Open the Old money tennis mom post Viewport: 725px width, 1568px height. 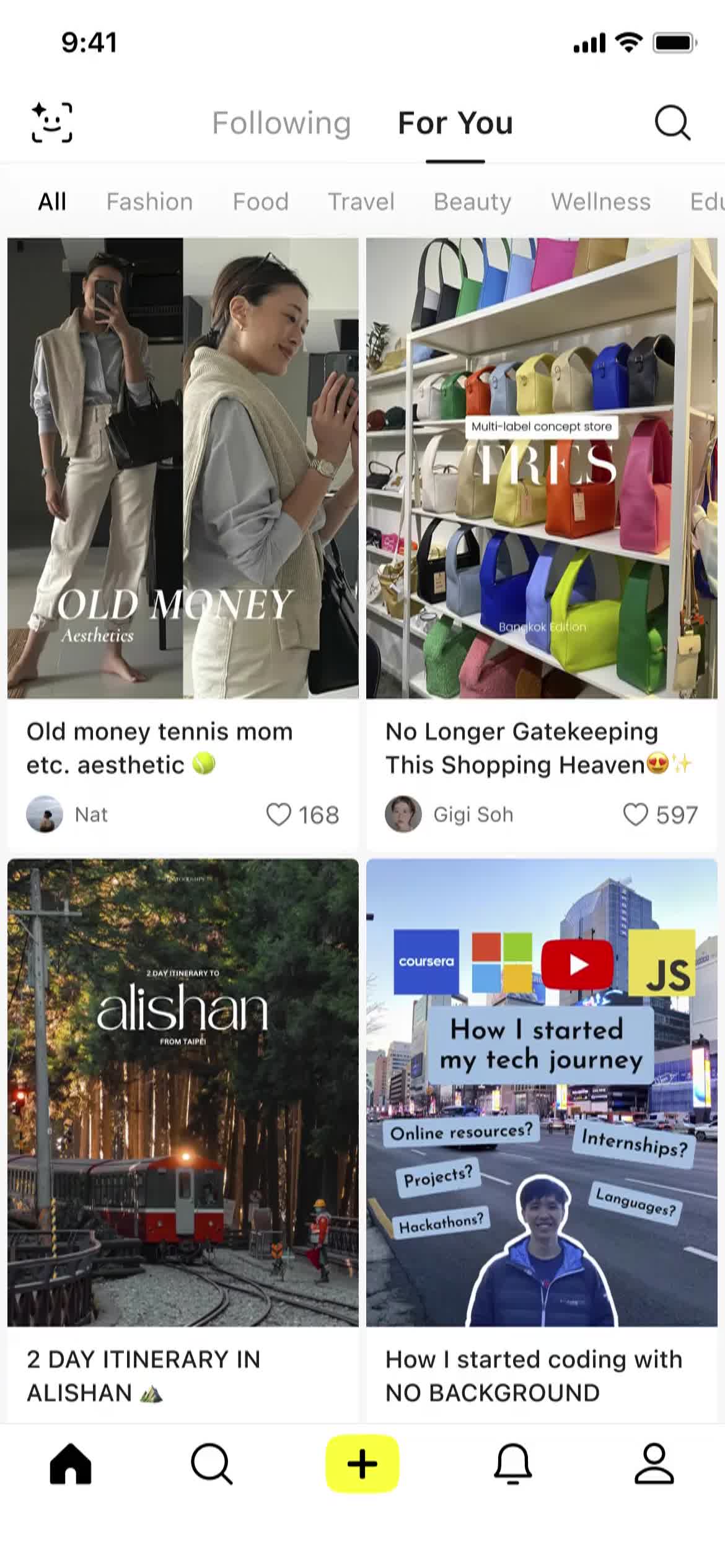pos(183,468)
